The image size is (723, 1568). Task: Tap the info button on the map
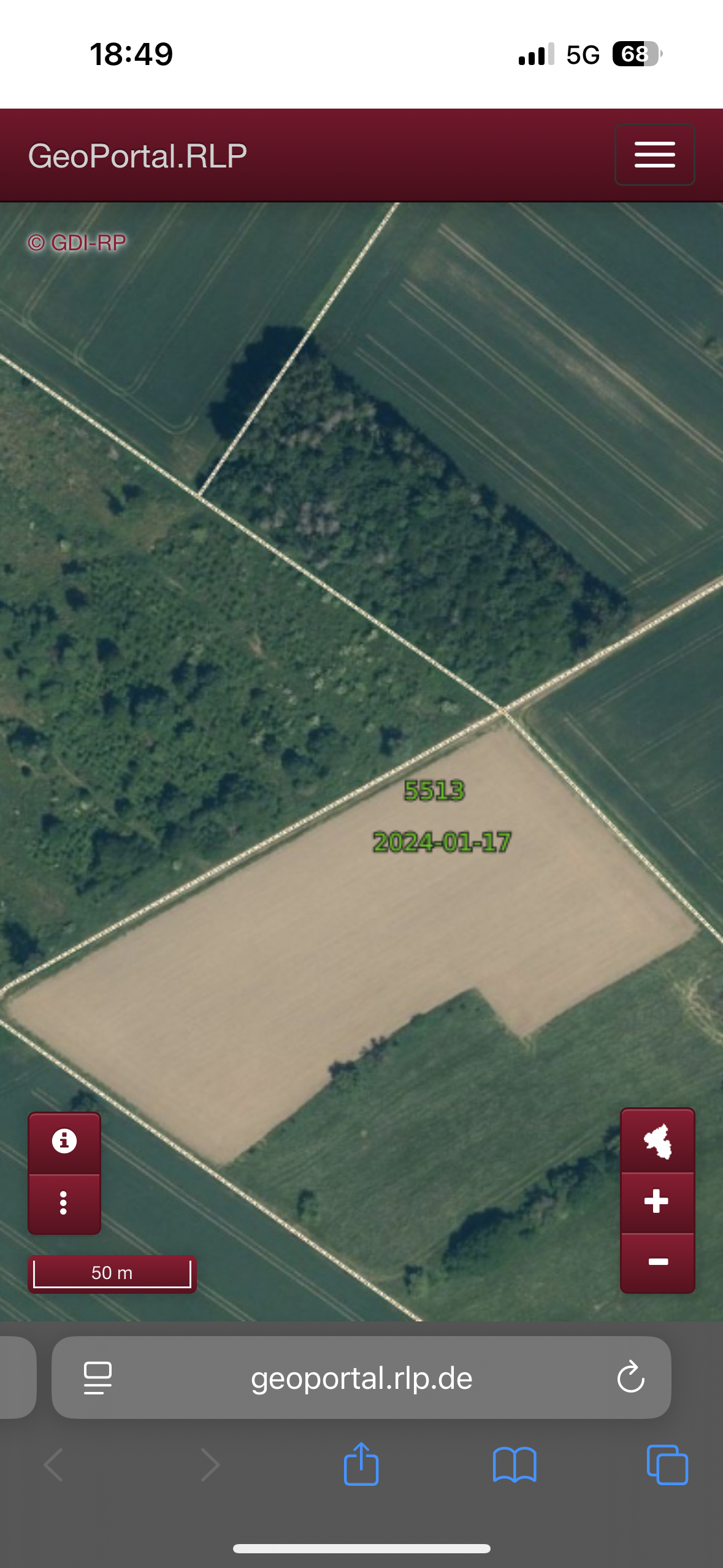point(64,1142)
